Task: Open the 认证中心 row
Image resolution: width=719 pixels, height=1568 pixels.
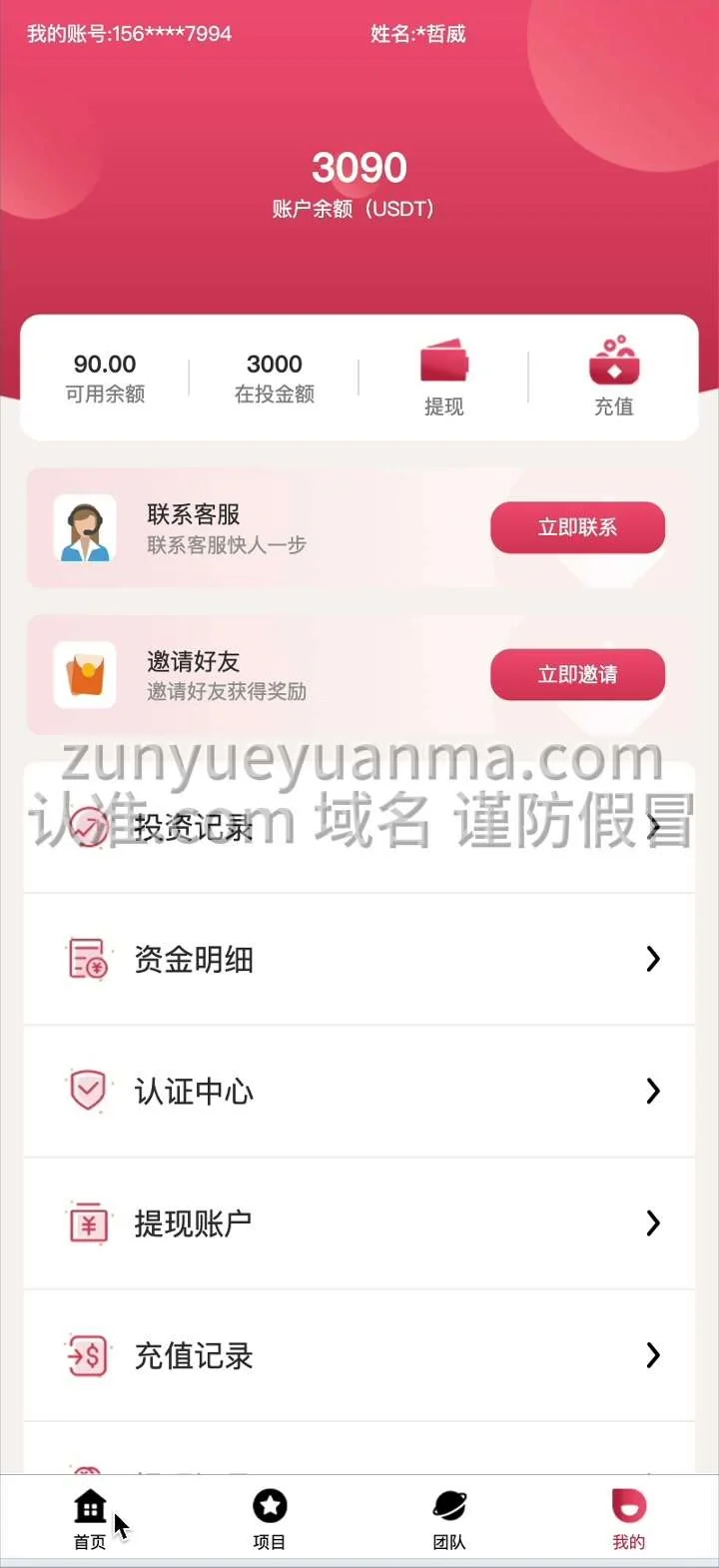Action: coord(359,1092)
